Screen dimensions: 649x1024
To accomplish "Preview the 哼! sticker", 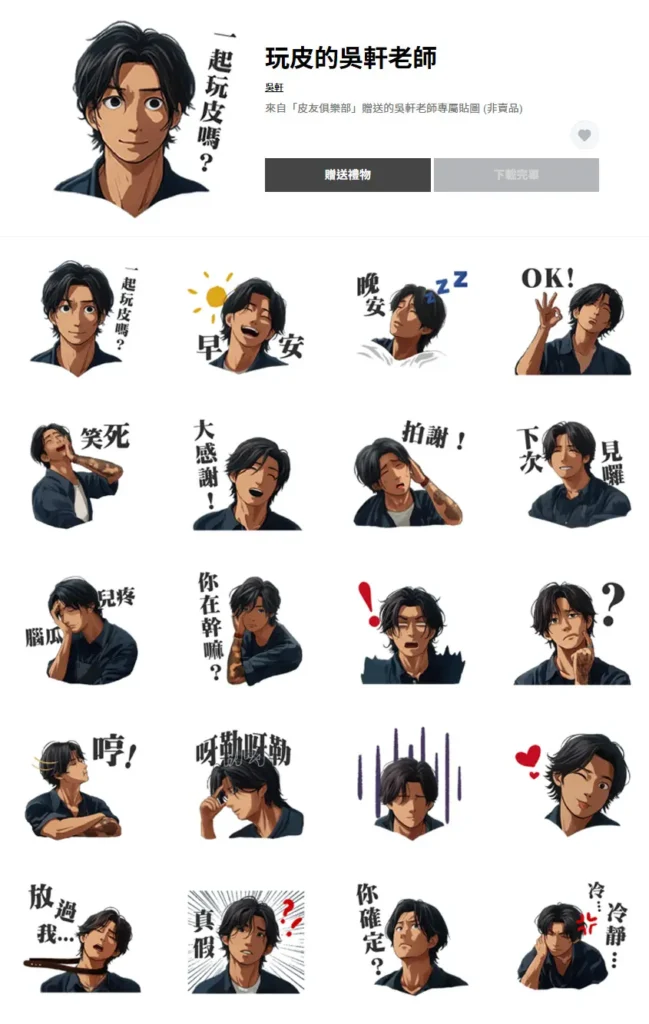I will tap(80, 785).
